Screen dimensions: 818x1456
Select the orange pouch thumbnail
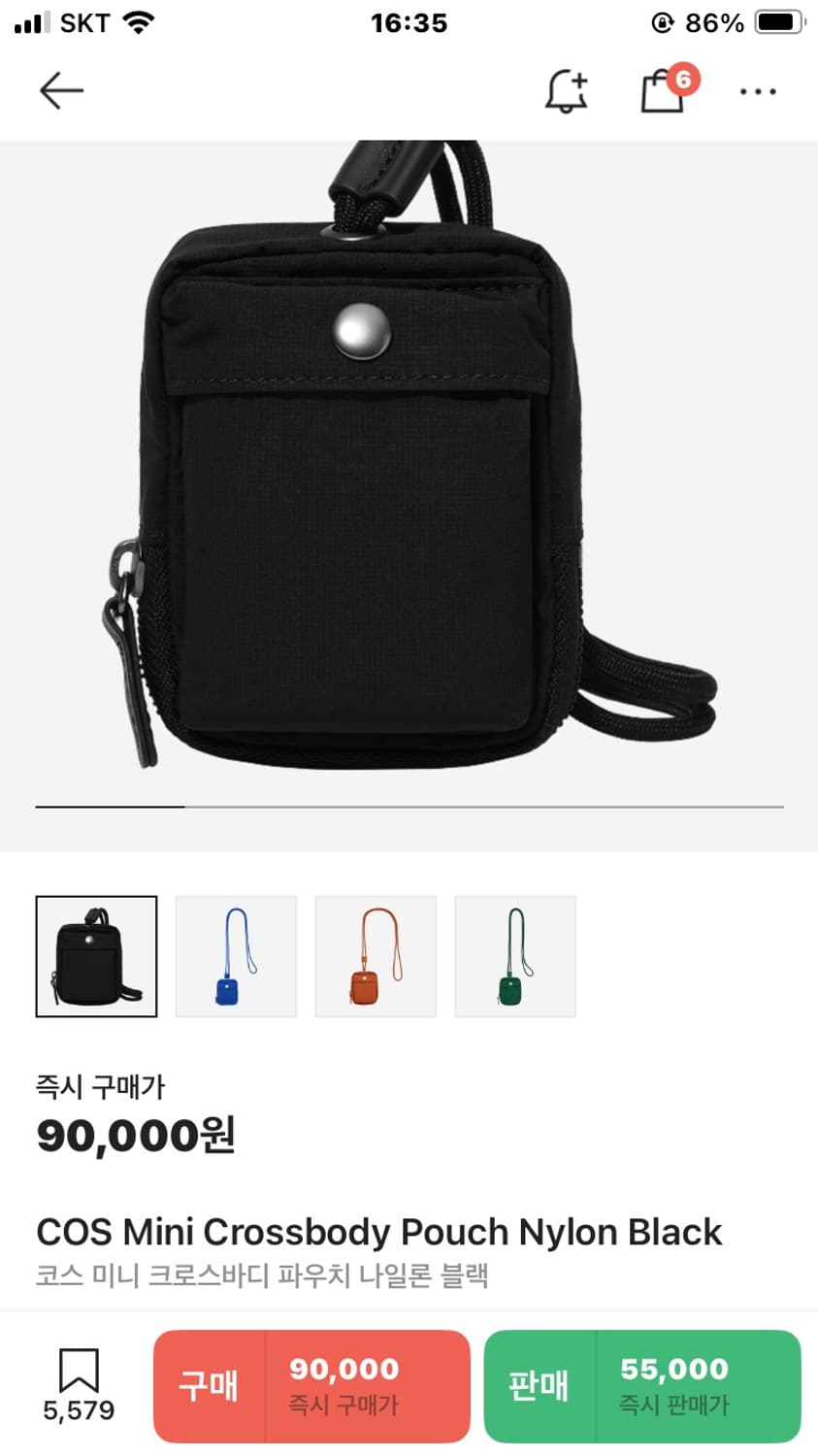click(x=375, y=955)
